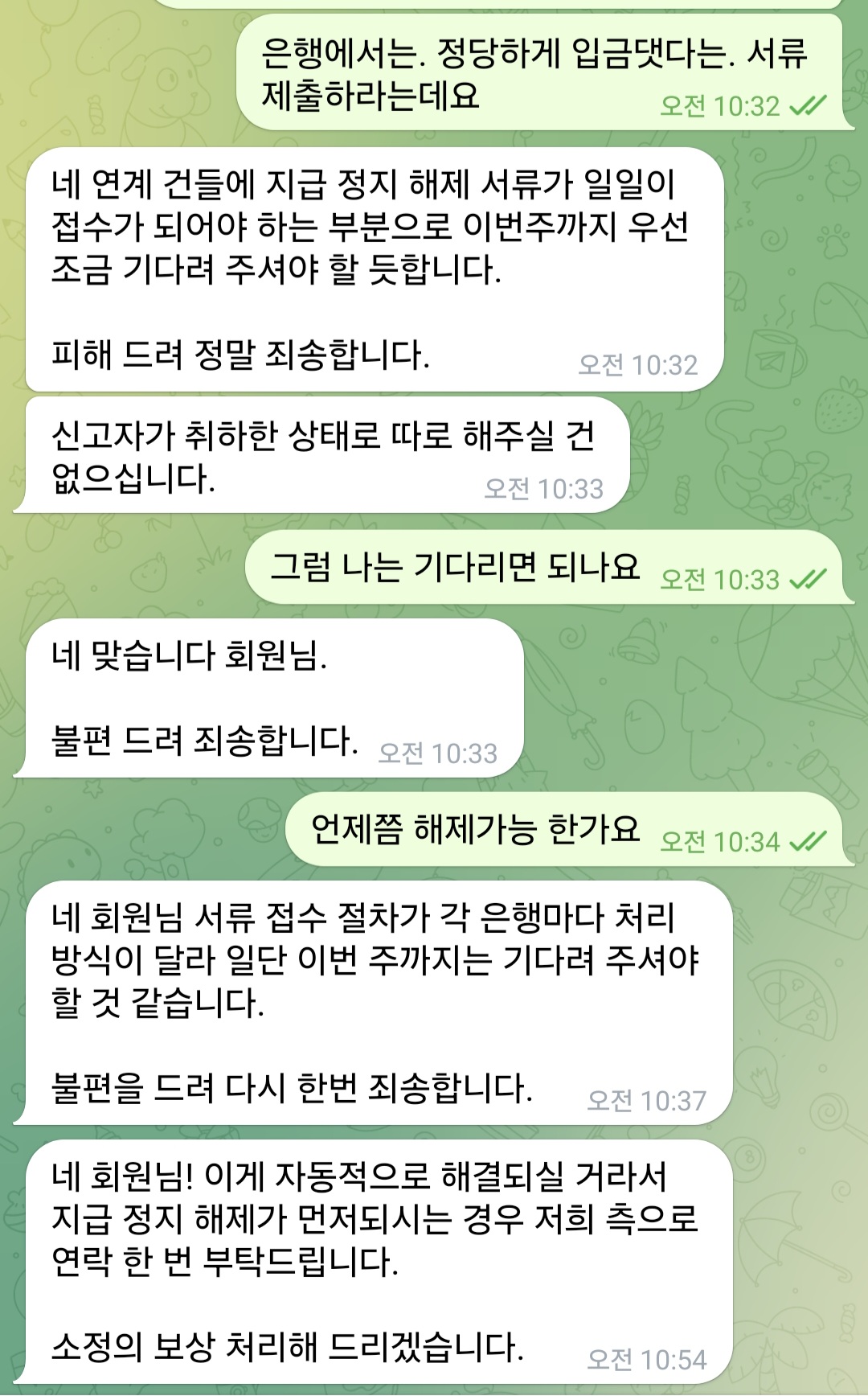
Task: Tap the message sent at 오전 10:54
Action: pyautogui.click(x=378, y=1261)
